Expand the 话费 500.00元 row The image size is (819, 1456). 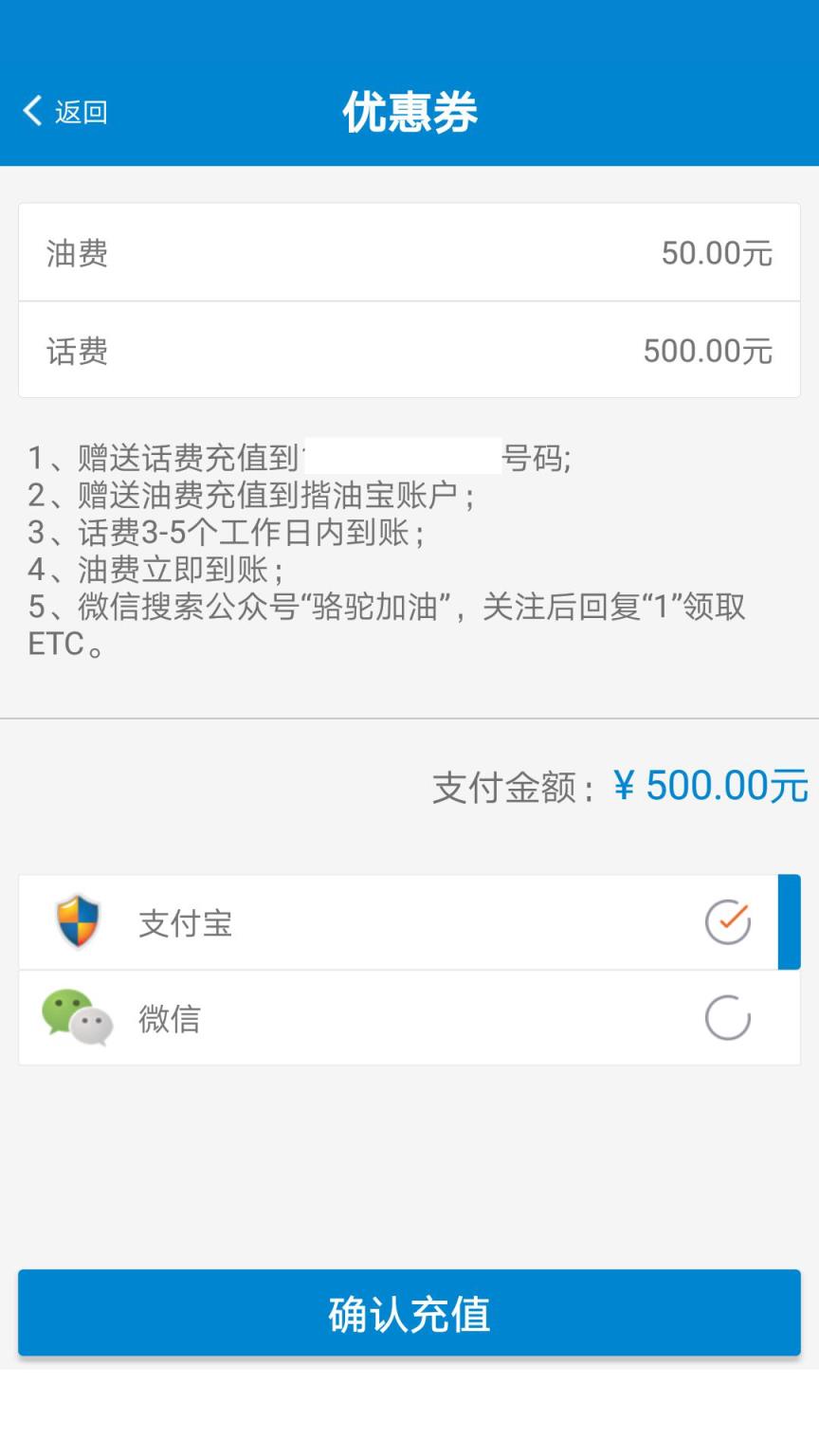click(409, 350)
